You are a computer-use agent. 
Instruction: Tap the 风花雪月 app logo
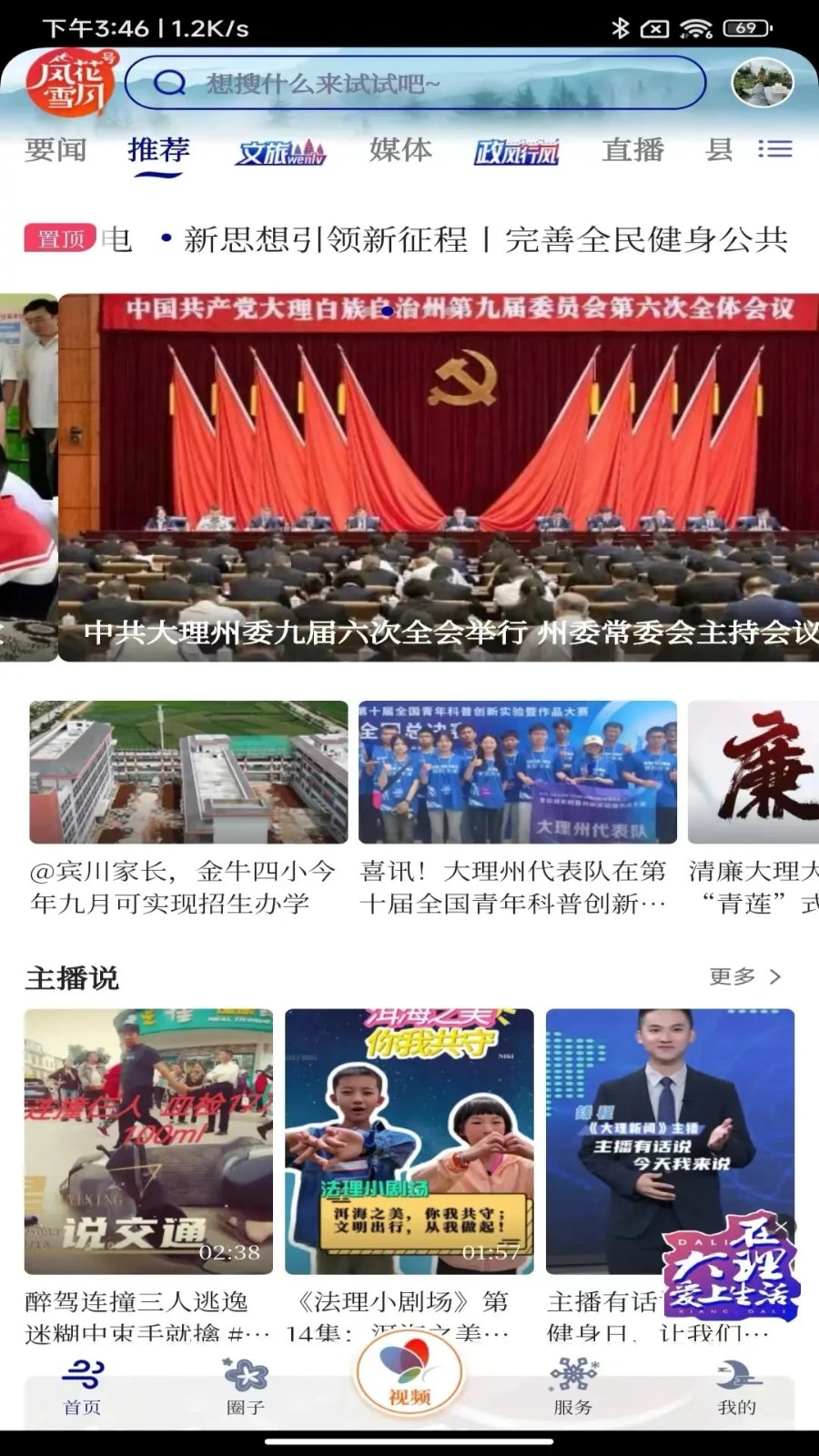pos(69,84)
